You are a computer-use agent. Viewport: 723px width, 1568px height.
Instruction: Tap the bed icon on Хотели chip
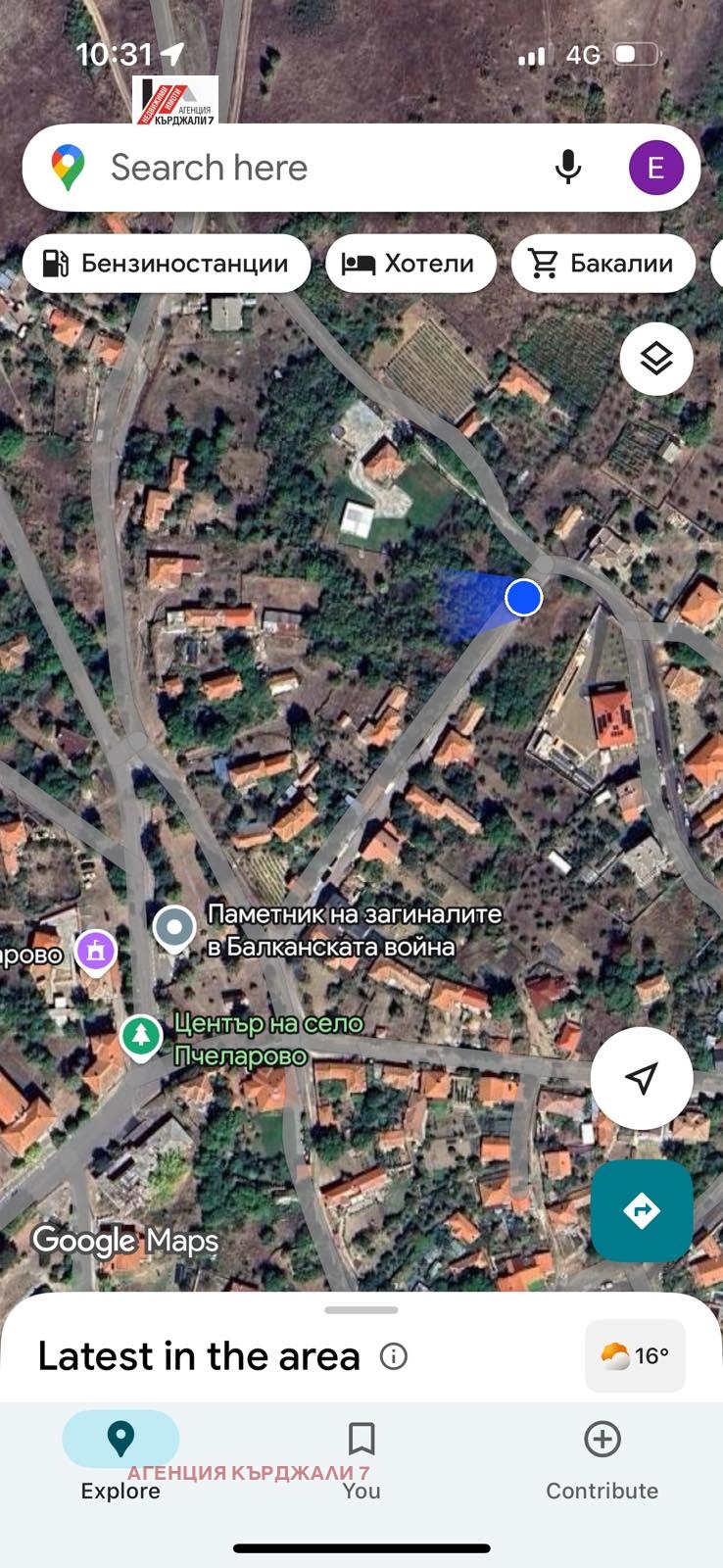[361, 263]
